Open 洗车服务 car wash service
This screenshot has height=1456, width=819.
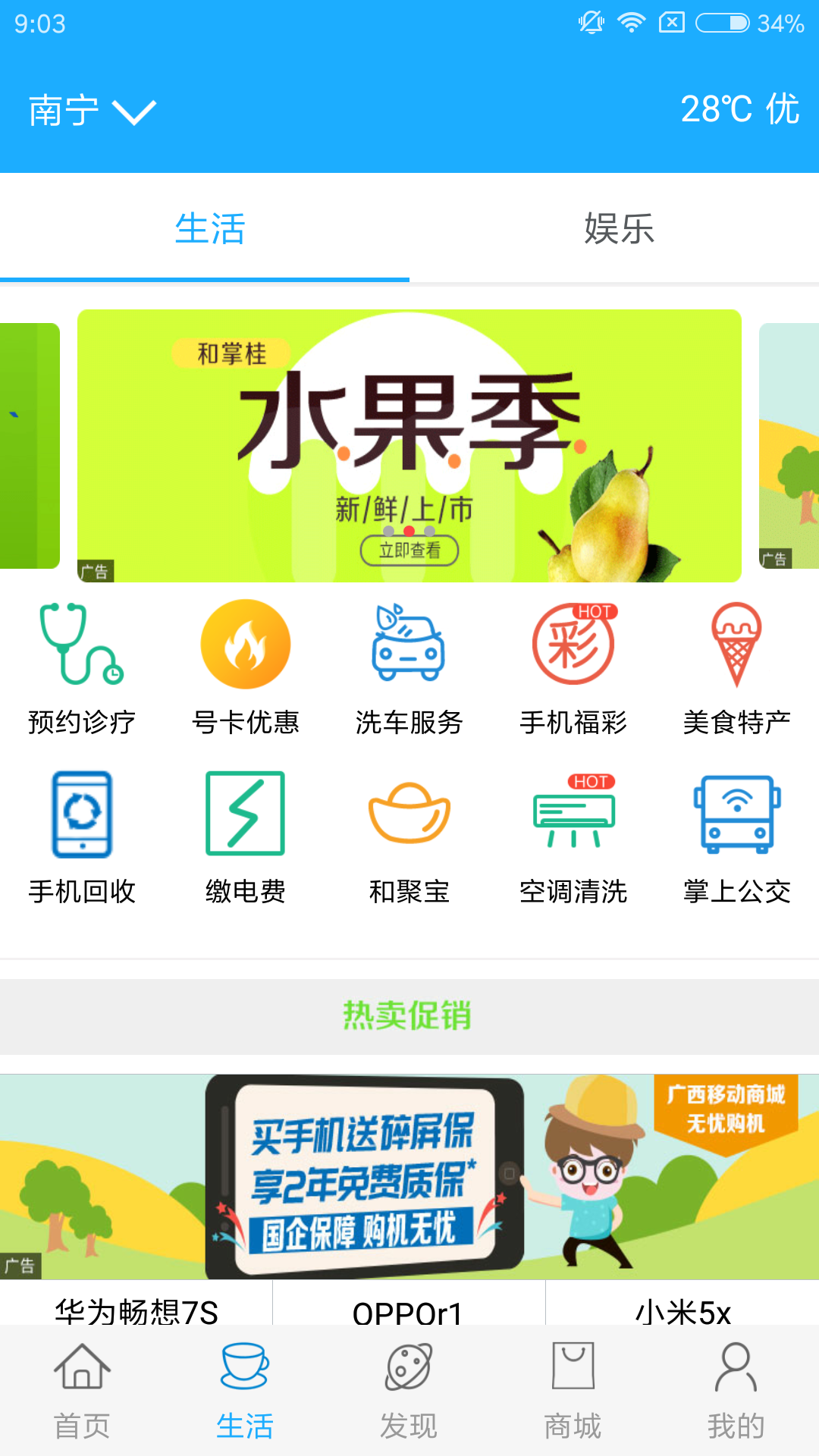click(x=409, y=669)
